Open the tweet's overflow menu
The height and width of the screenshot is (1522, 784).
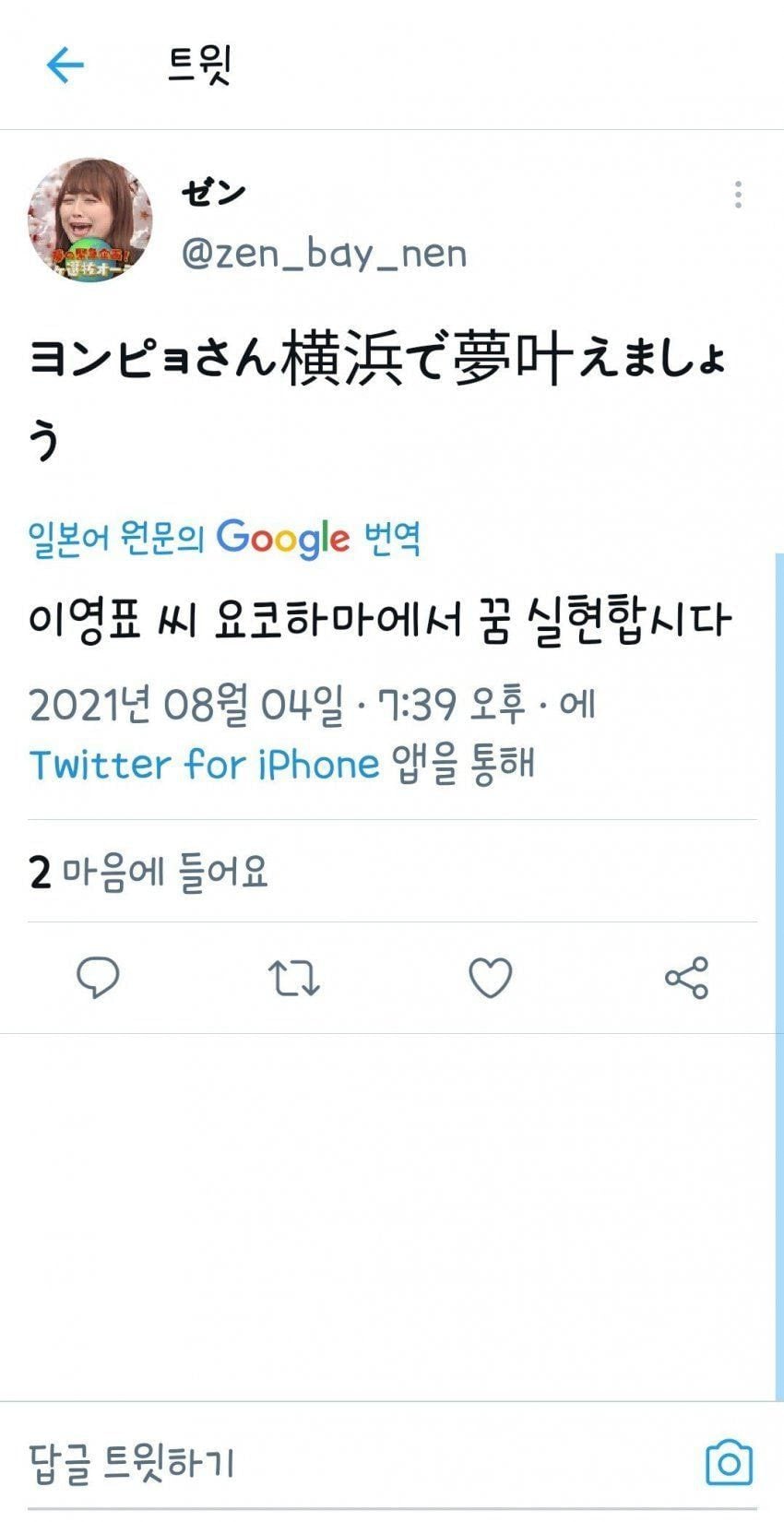(x=738, y=195)
